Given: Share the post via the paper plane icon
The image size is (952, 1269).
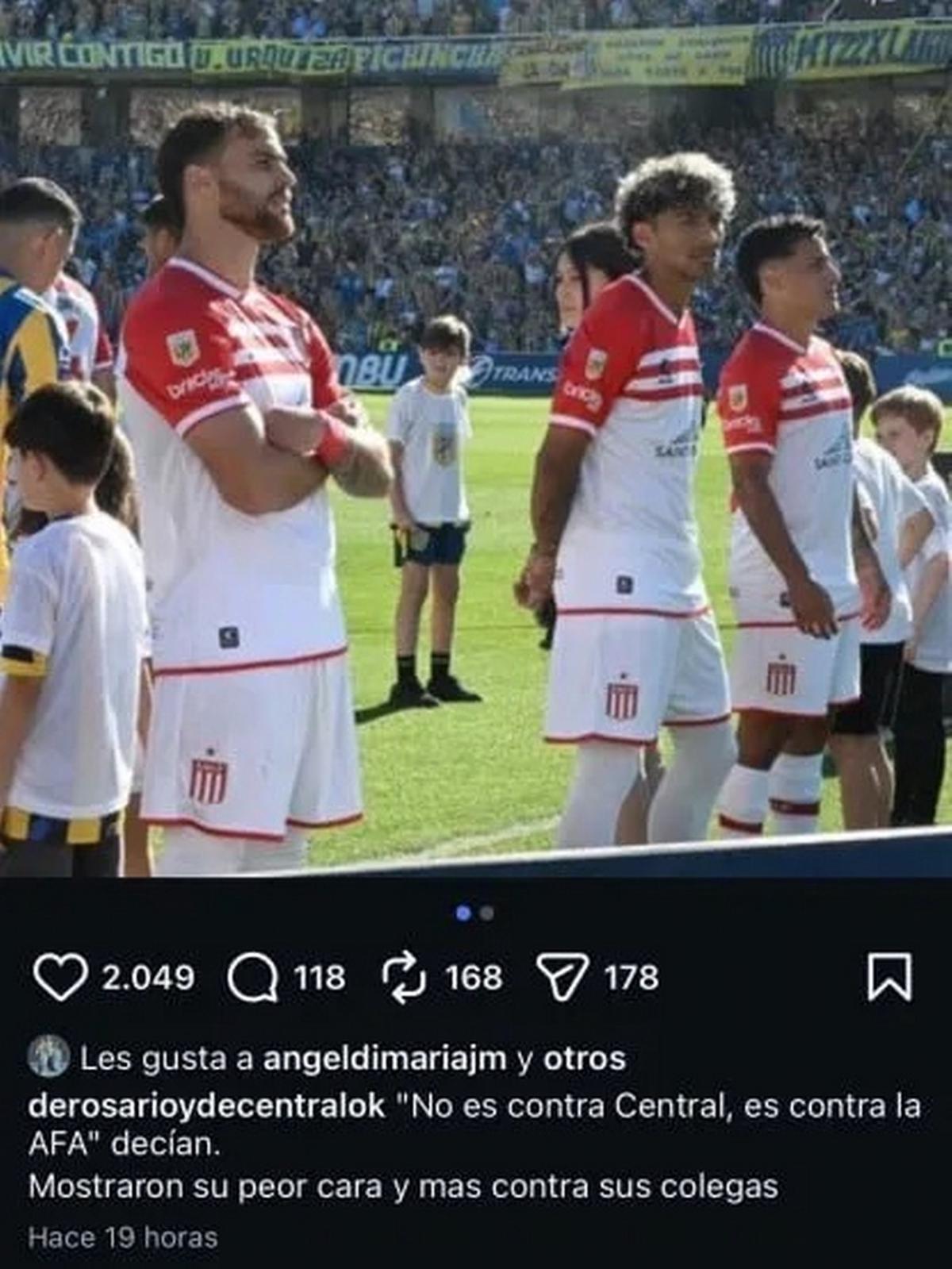Looking at the screenshot, I should click(562, 978).
